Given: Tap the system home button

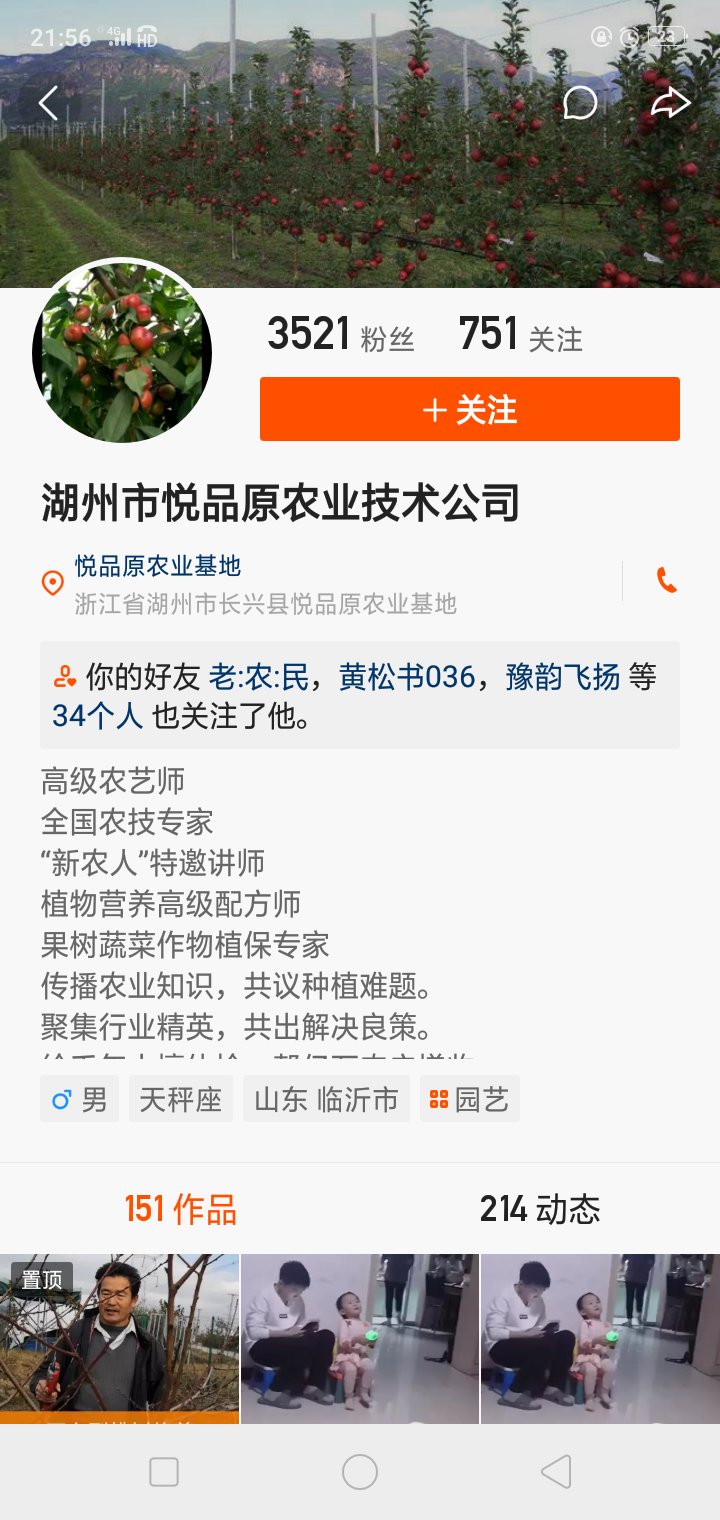Looking at the screenshot, I should 360,1472.
